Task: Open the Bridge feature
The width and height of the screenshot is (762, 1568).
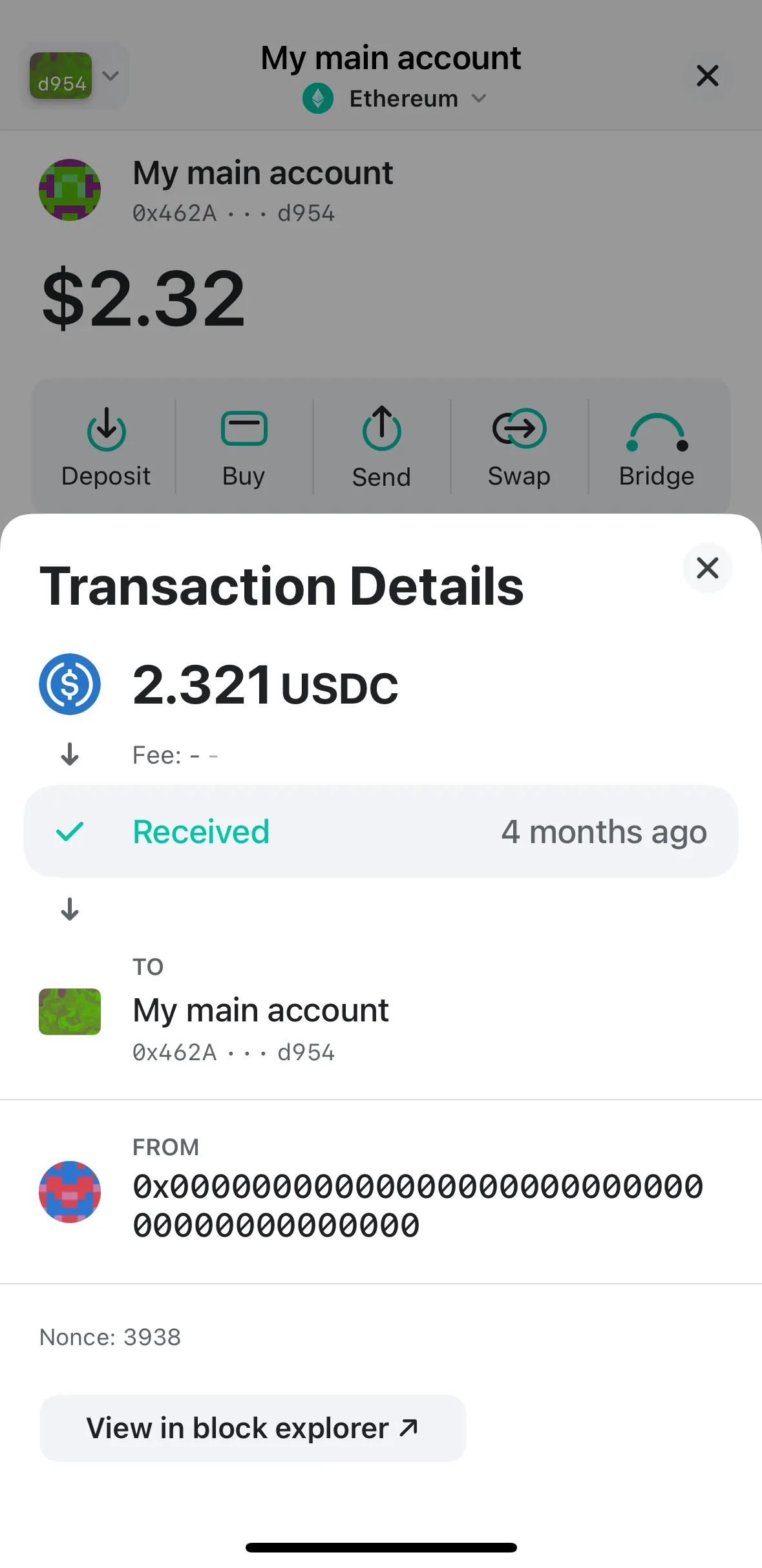Action: (657, 428)
